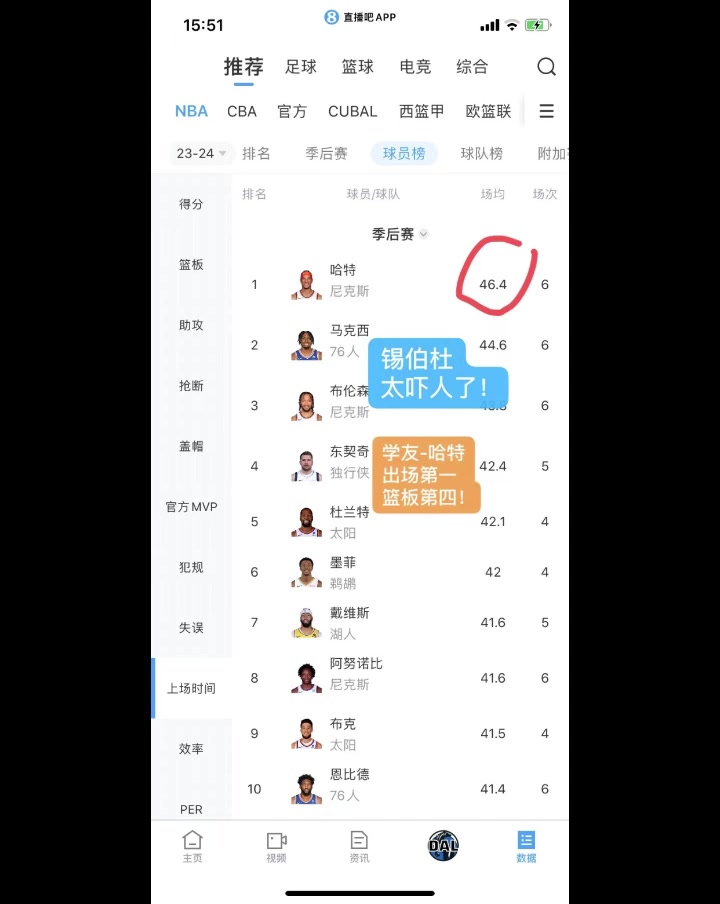Switch to the 篮球 top tab
This screenshot has height=904, width=720.
[357, 67]
